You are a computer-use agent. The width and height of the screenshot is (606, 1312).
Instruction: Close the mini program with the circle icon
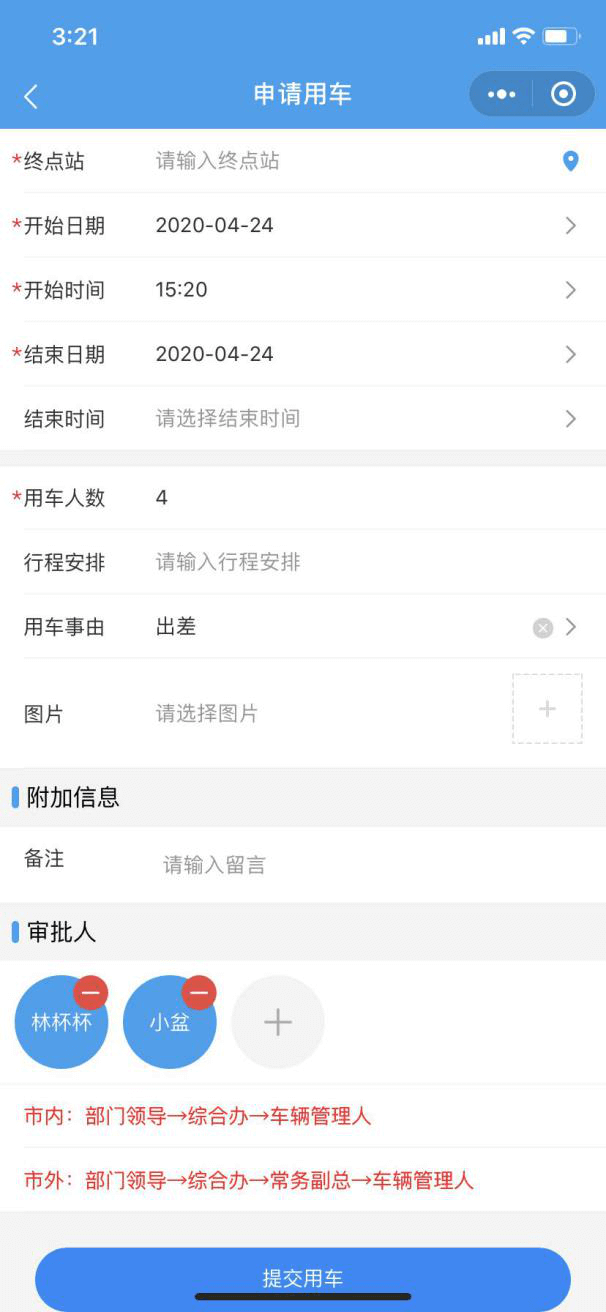point(564,95)
